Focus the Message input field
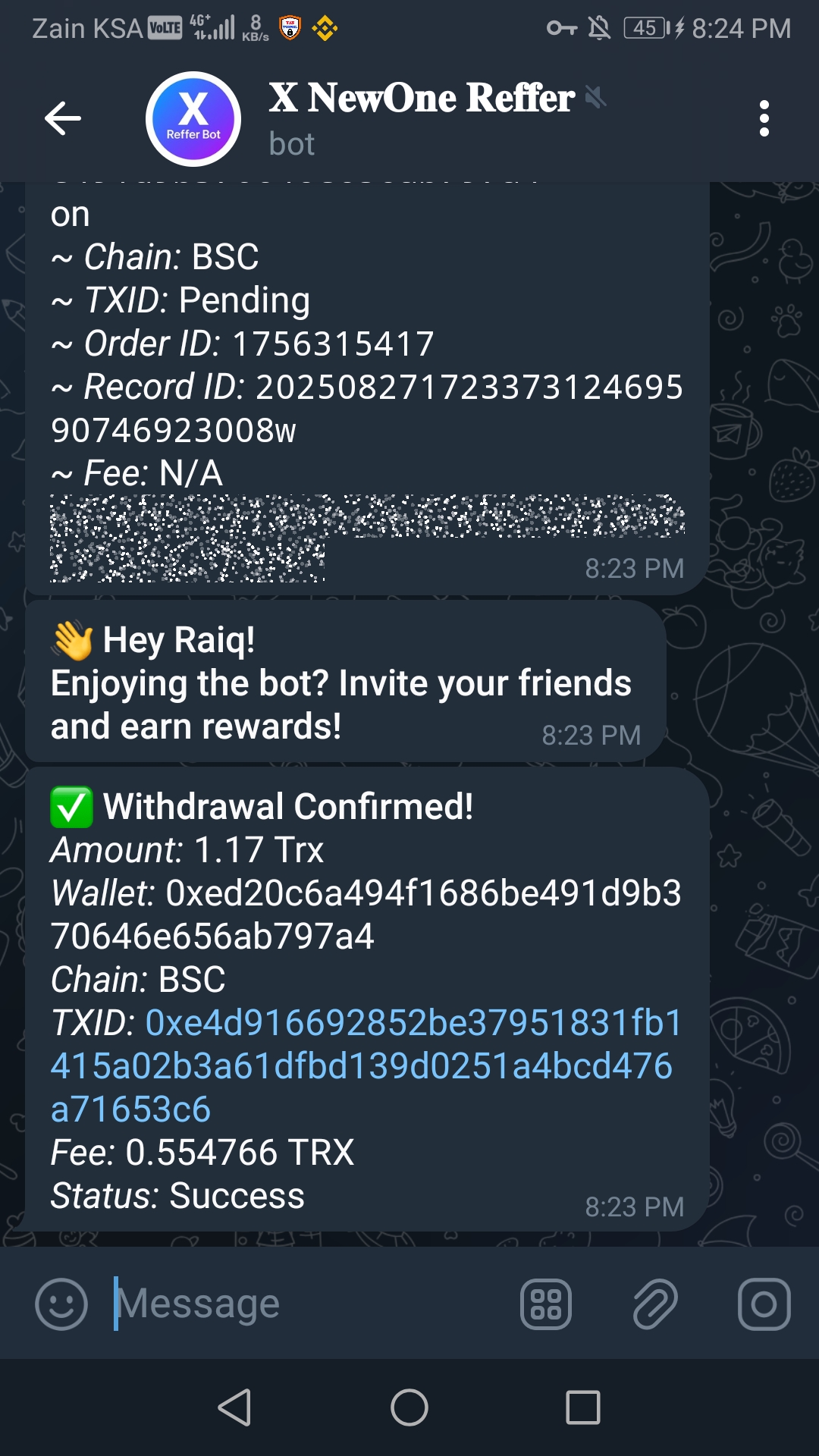The height and width of the screenshot is (1456, 819). click(303, 1304)
